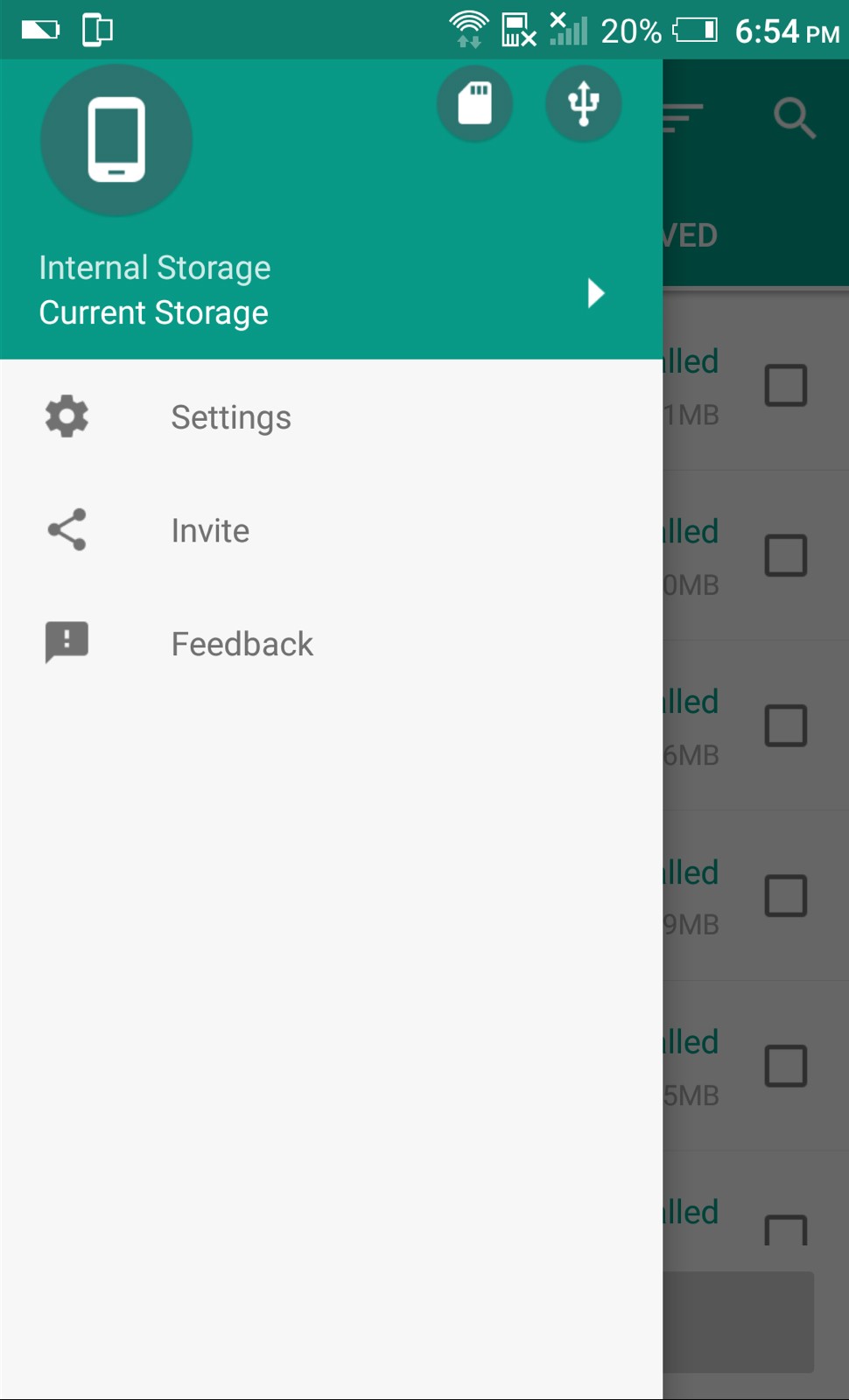Select the USB storage icon

pos(583,103)
